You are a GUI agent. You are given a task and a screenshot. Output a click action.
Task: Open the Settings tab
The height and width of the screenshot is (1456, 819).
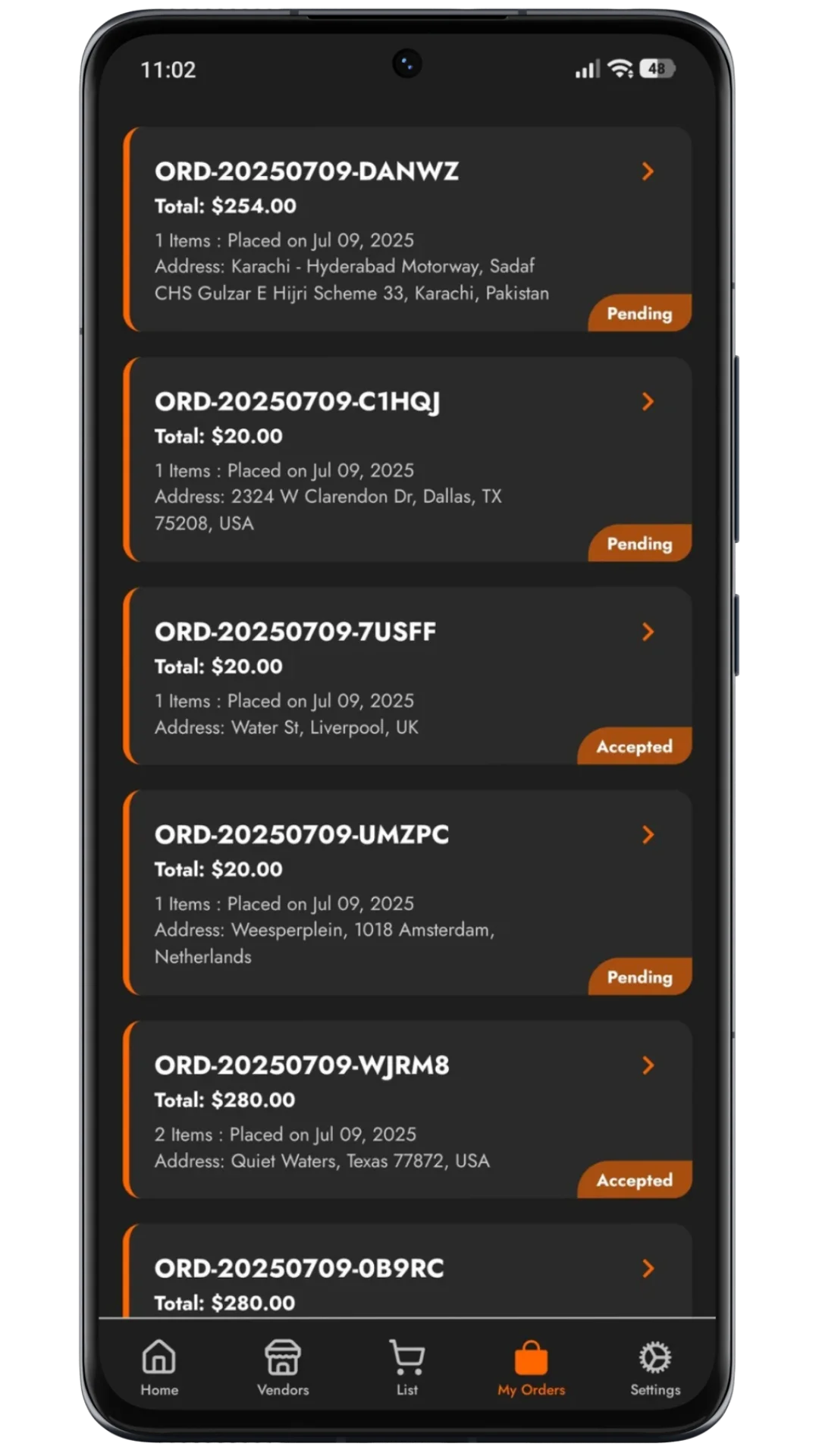tap(655, 1367)
